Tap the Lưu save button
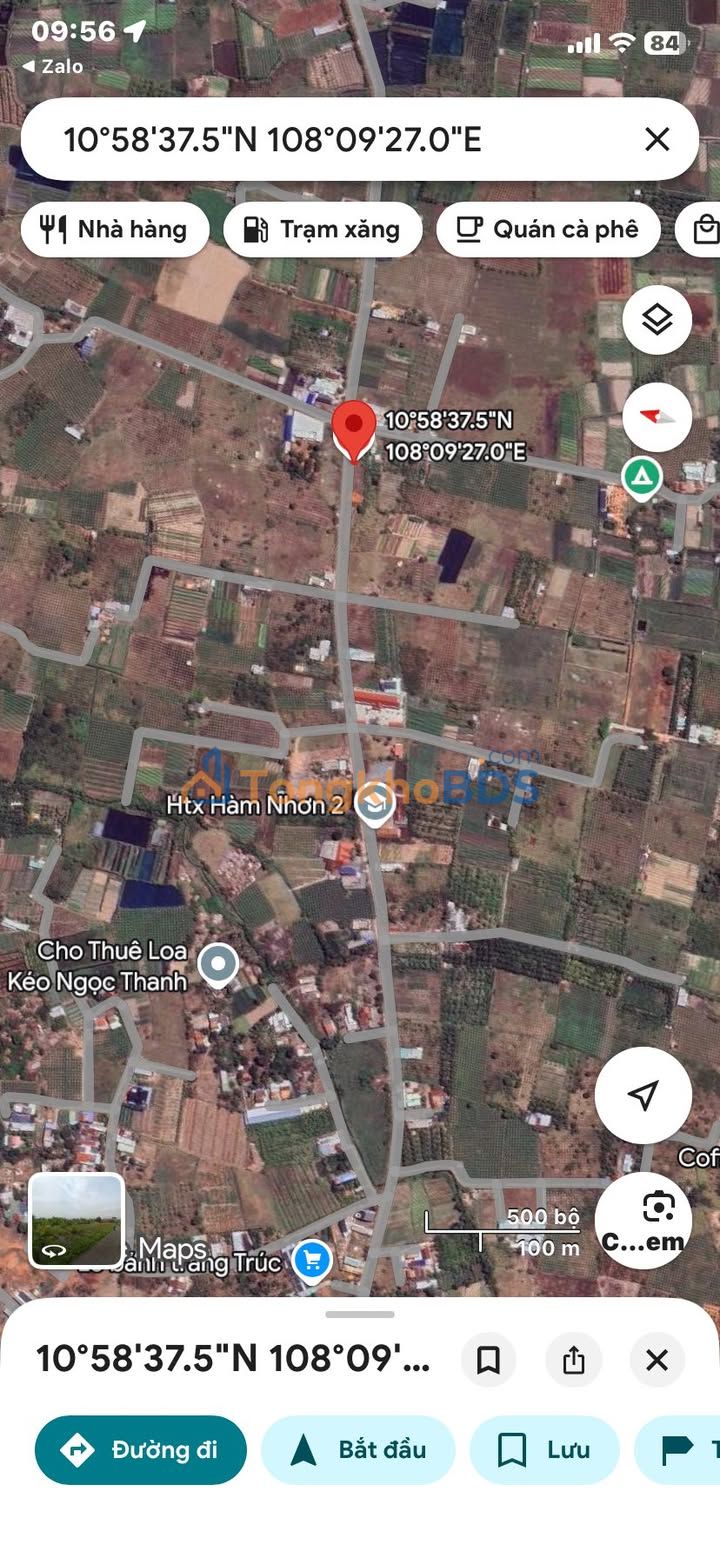 [x=544, y=1450]
